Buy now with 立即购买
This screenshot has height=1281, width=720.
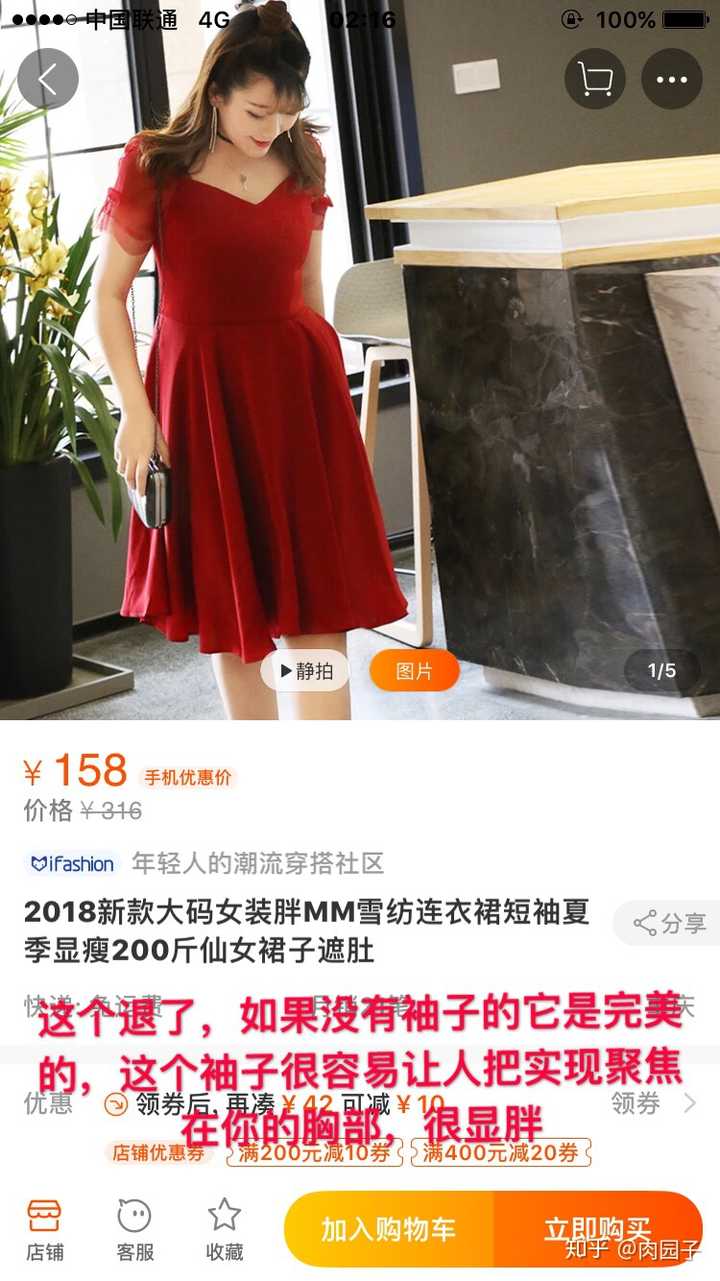point(597,1229)
